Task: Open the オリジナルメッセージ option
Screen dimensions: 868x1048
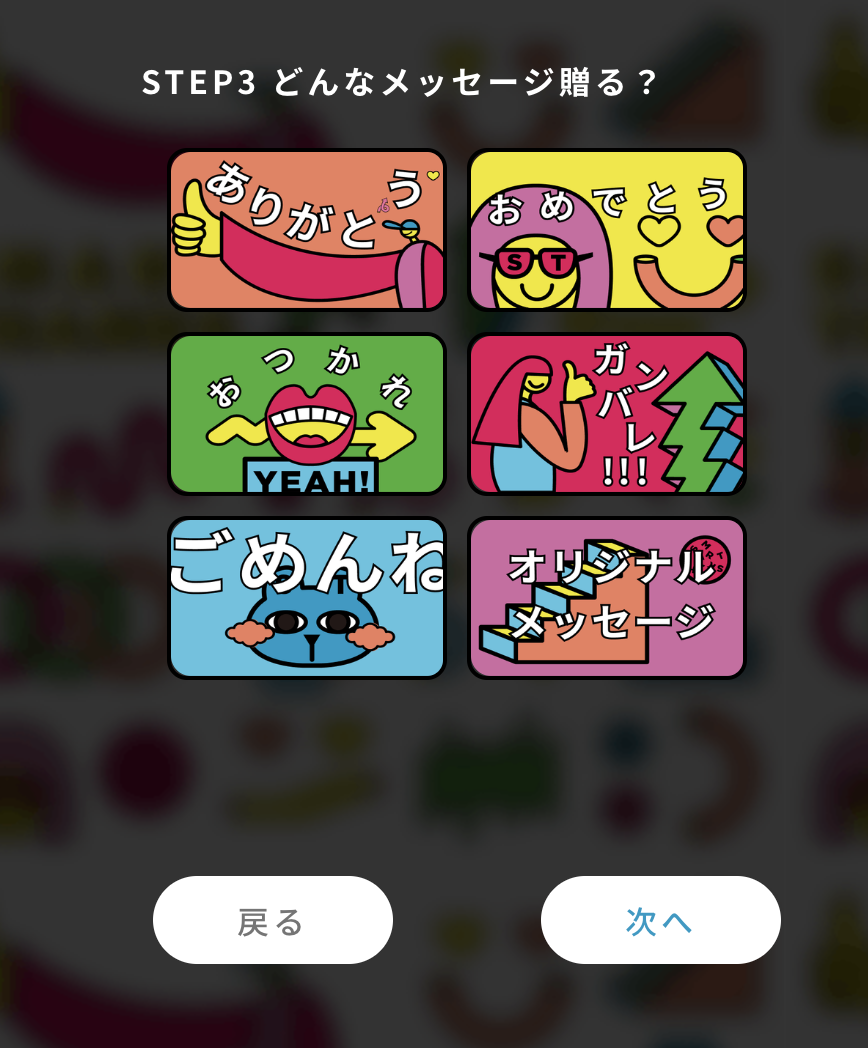Action: pyautogui.click(x=607, y=598)
